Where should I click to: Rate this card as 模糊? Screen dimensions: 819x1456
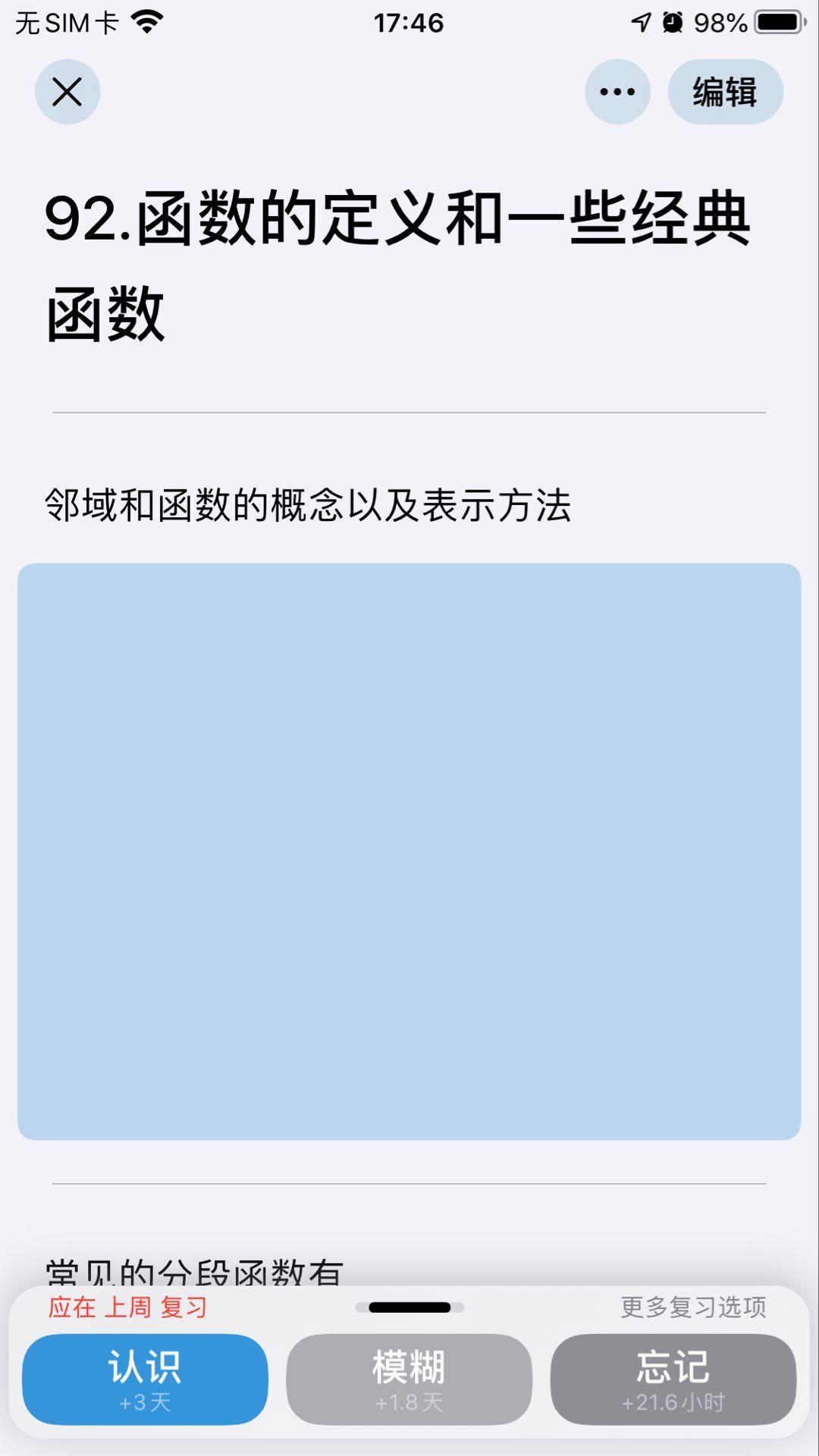(x=409, y=1379)
